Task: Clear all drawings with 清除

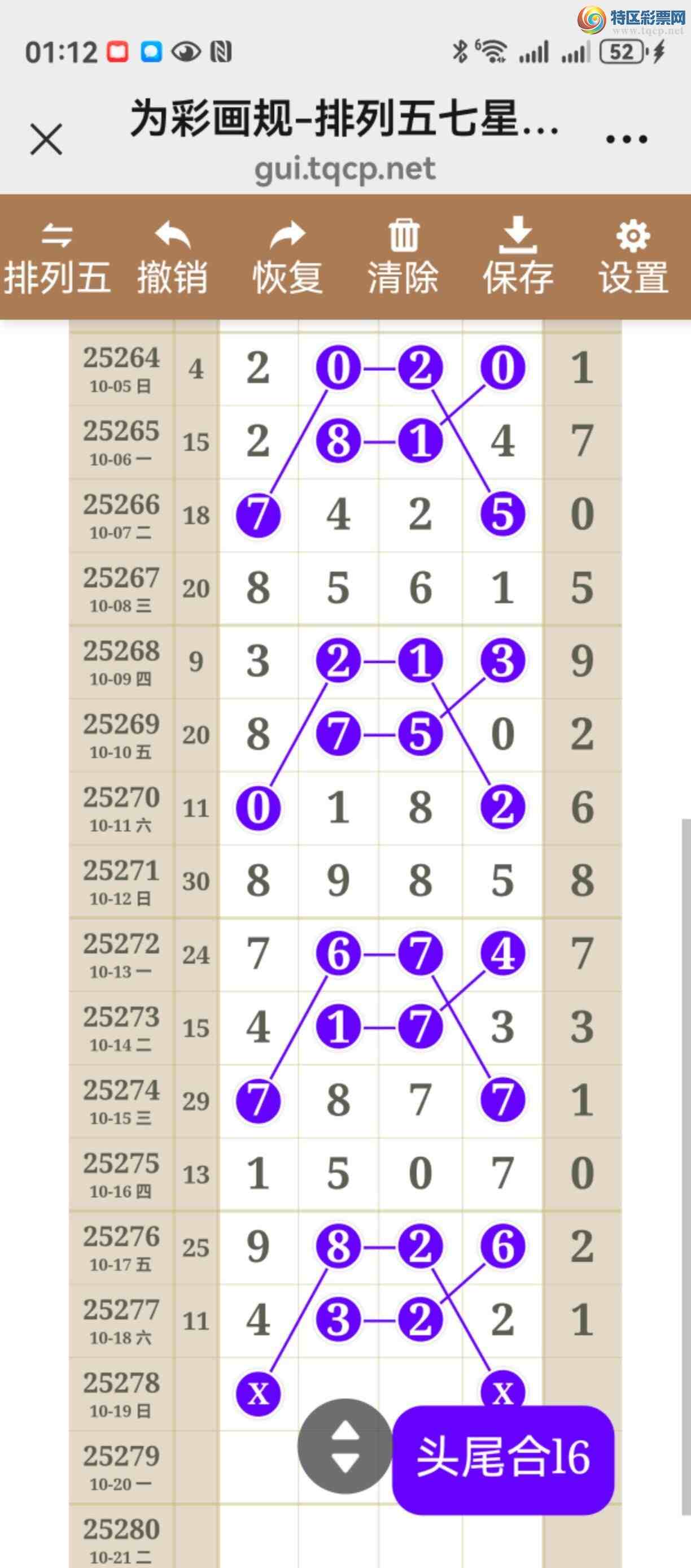Action: tap(403, 258)
